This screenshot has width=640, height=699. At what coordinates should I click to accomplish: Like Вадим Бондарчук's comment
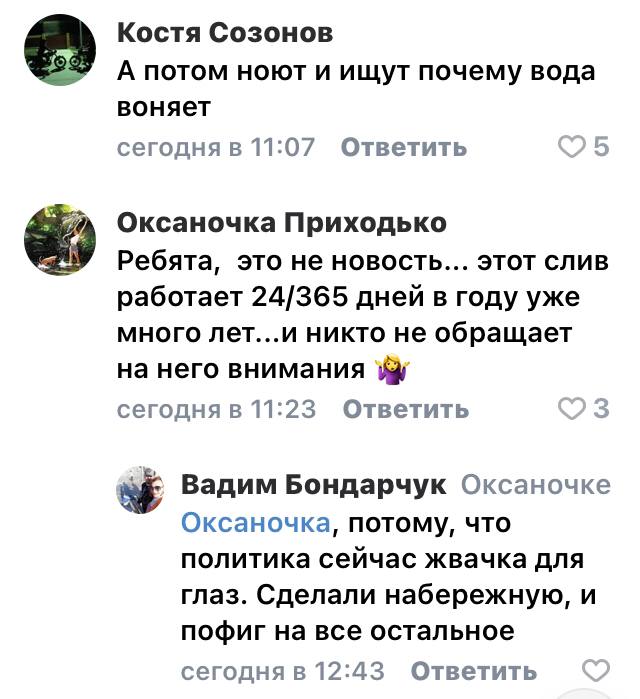(x=595, y=670)
